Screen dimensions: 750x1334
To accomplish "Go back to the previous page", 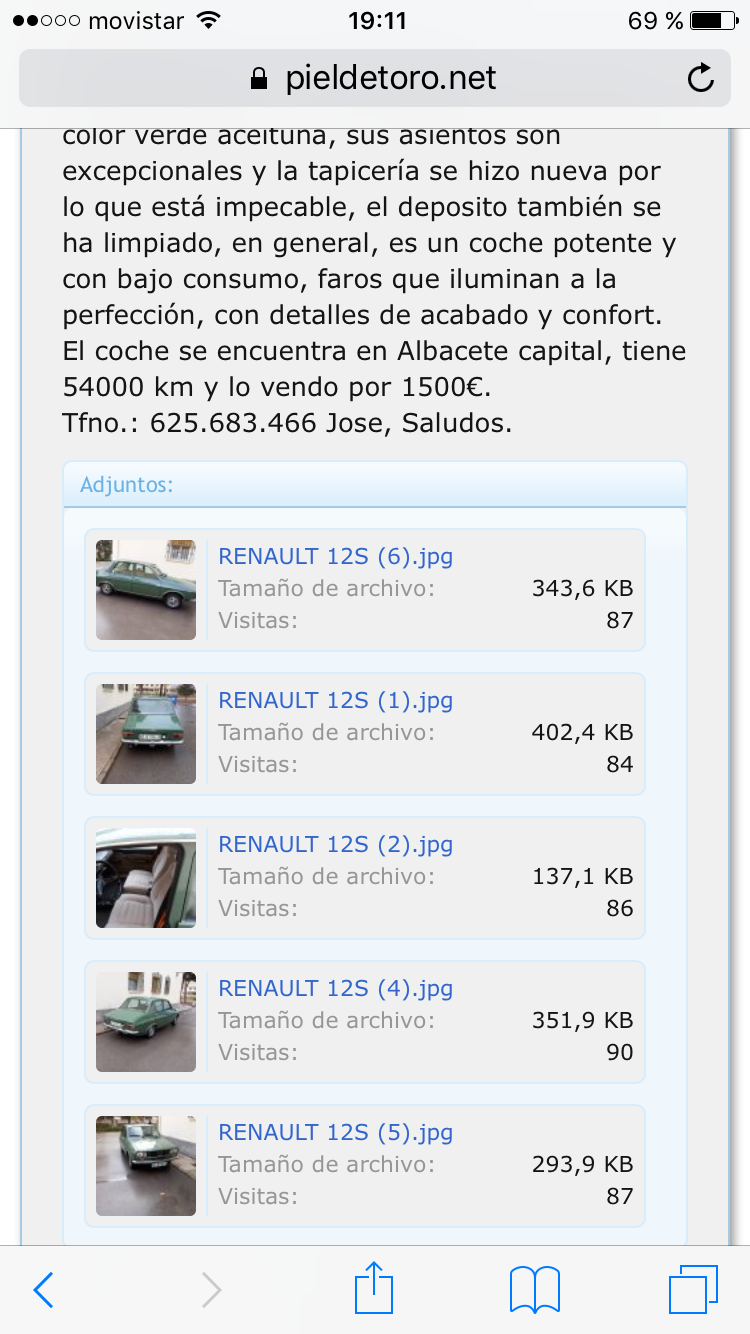I will [x=44, y=1290].
